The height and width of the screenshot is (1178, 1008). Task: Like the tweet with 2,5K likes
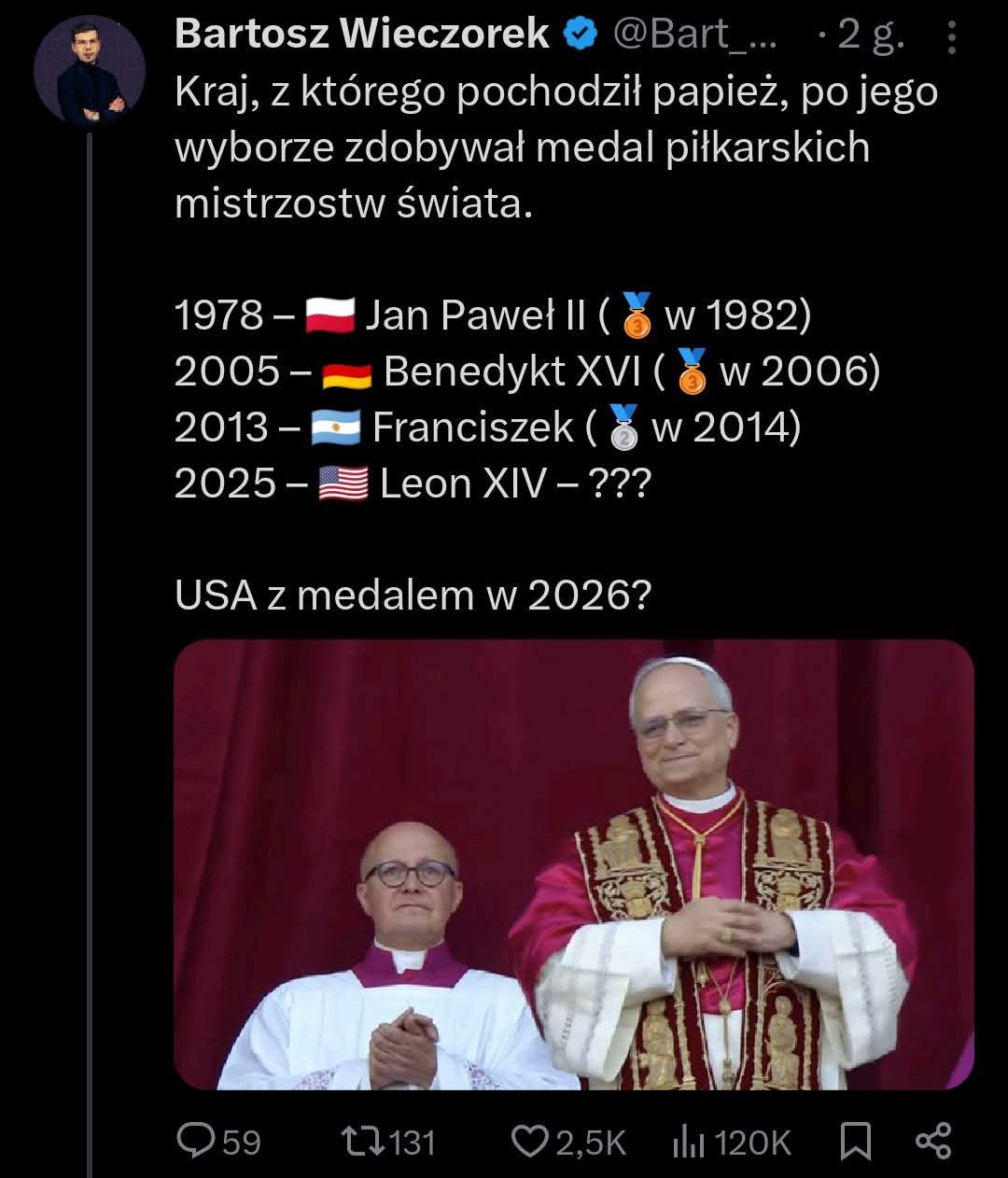click(531, 1141)
